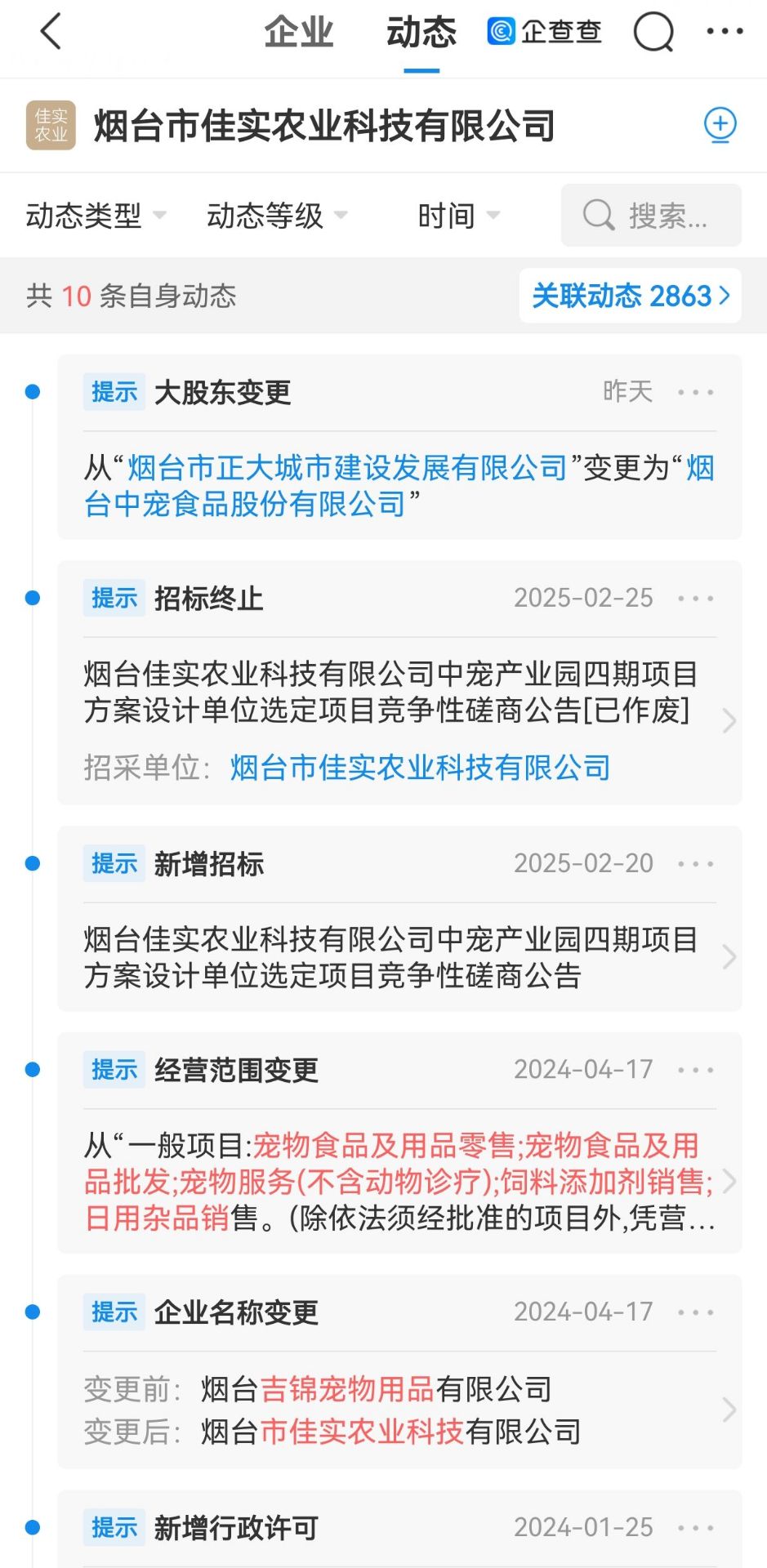The width and height of the screenshot is (767, 1568).
Task: Expand the 时间 filter dropdown
Action: tap(459, 216)
